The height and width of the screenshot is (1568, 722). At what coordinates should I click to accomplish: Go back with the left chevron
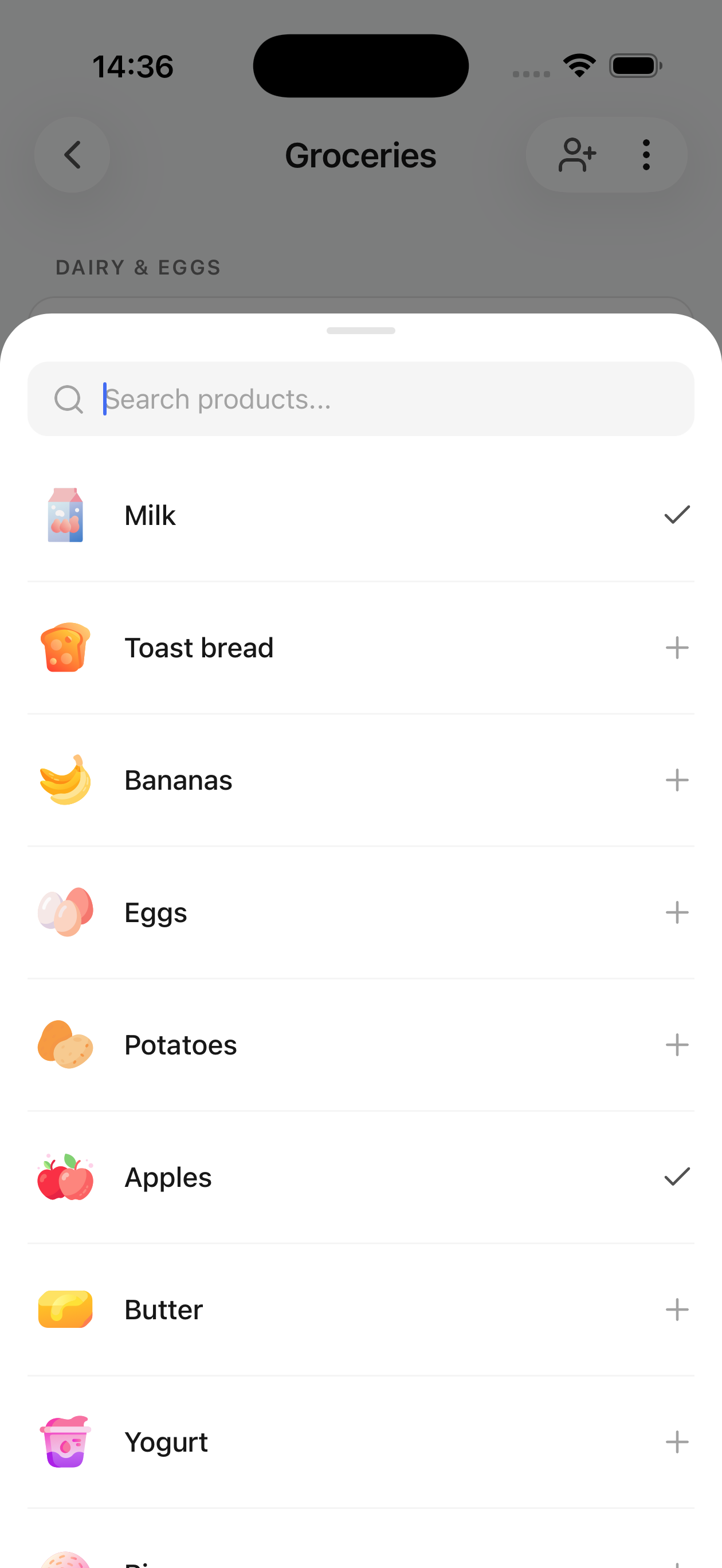72,155
